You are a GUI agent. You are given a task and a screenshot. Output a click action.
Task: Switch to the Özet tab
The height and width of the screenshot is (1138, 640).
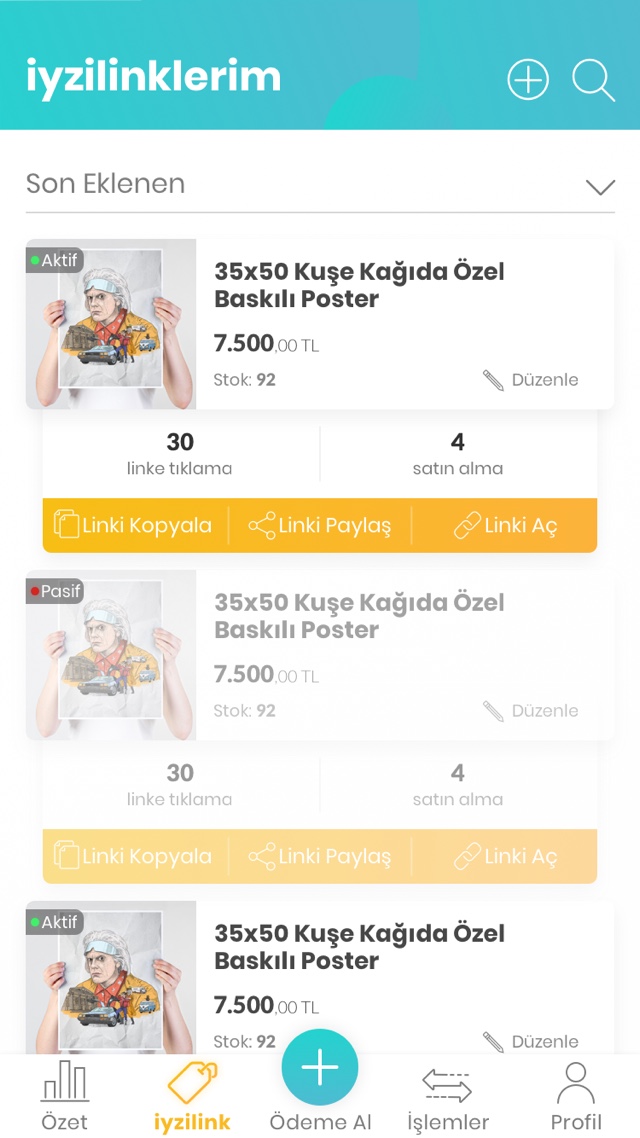tap(65, 1096)
